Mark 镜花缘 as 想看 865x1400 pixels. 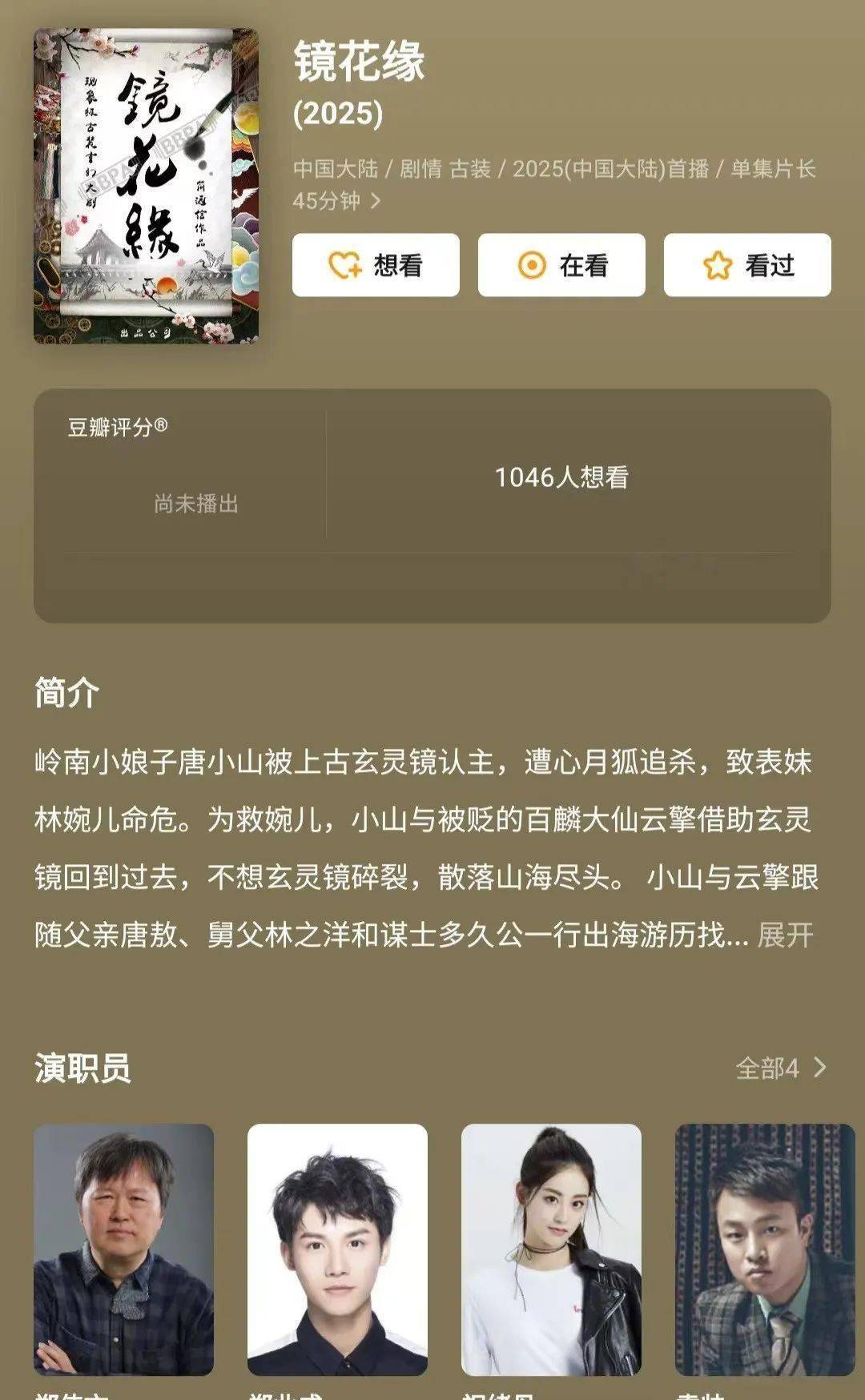coord(375,265)
